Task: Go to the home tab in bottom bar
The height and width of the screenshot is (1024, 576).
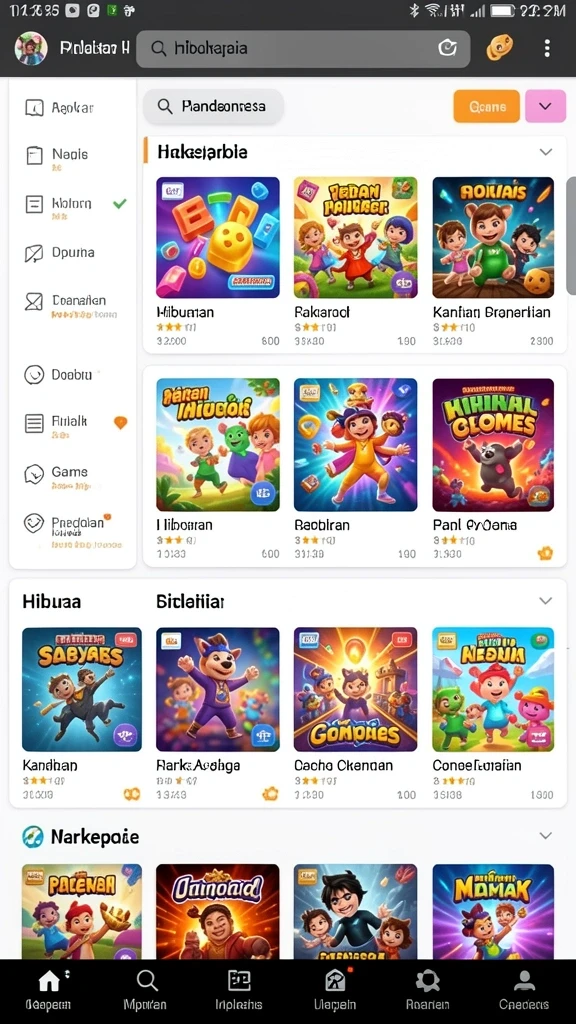Action: pyautogui.click(x=49, y=990)
